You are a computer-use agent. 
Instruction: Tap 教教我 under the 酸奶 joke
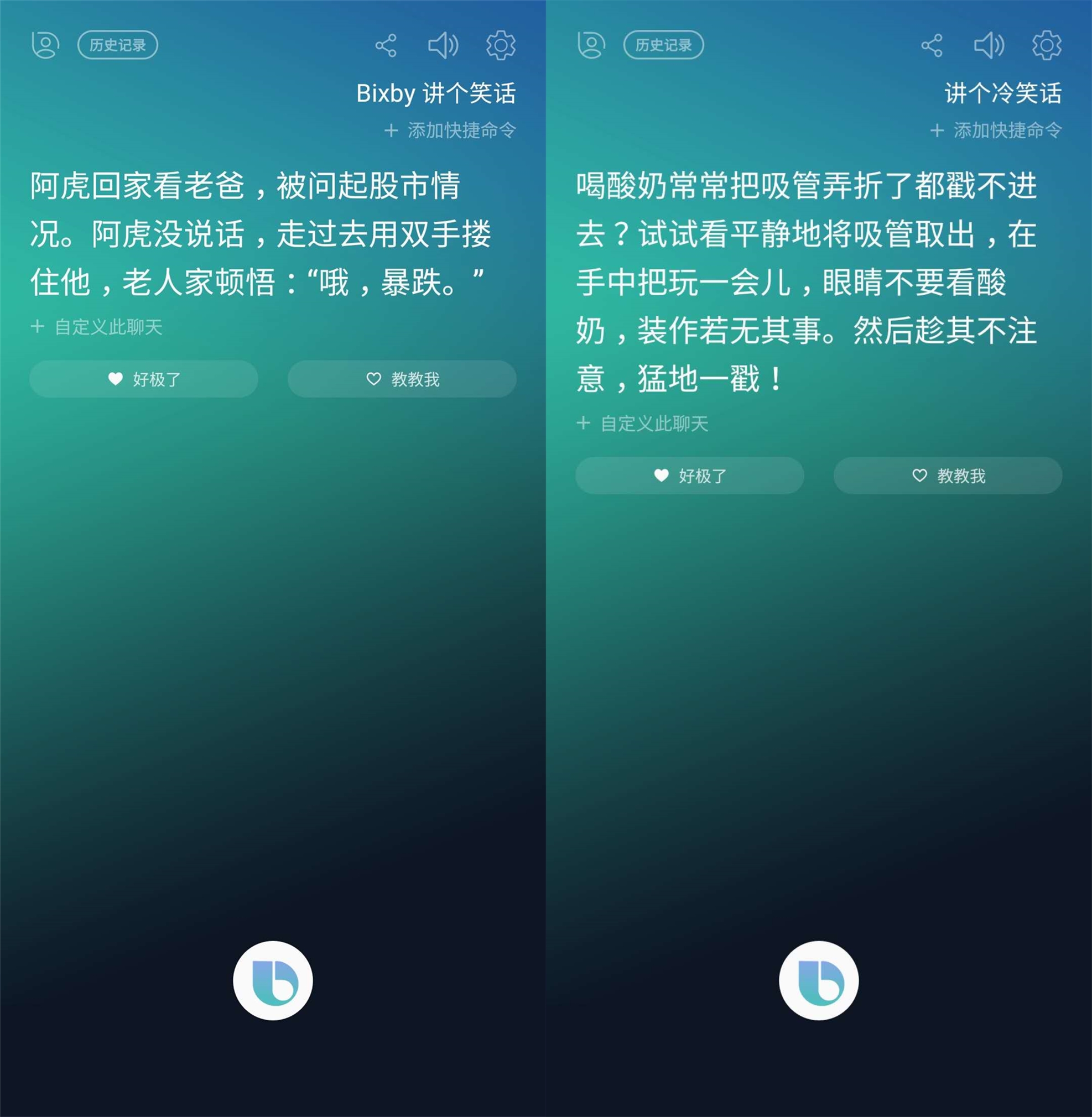coord(948,476)
